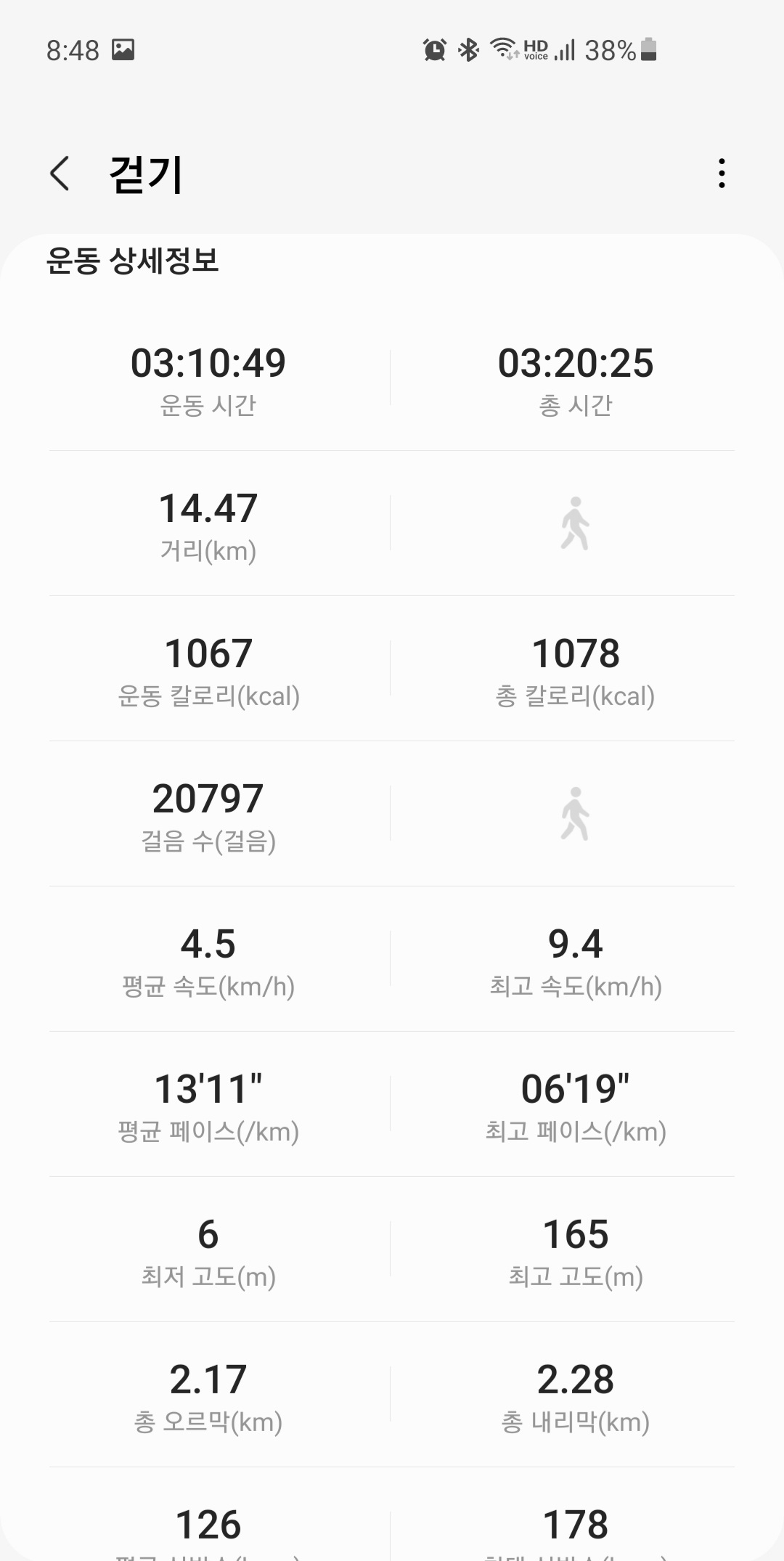This screenshot has width=784, height=1561.
Task: Open the three-dot overflow menu
Action: (x=721, y=174)
